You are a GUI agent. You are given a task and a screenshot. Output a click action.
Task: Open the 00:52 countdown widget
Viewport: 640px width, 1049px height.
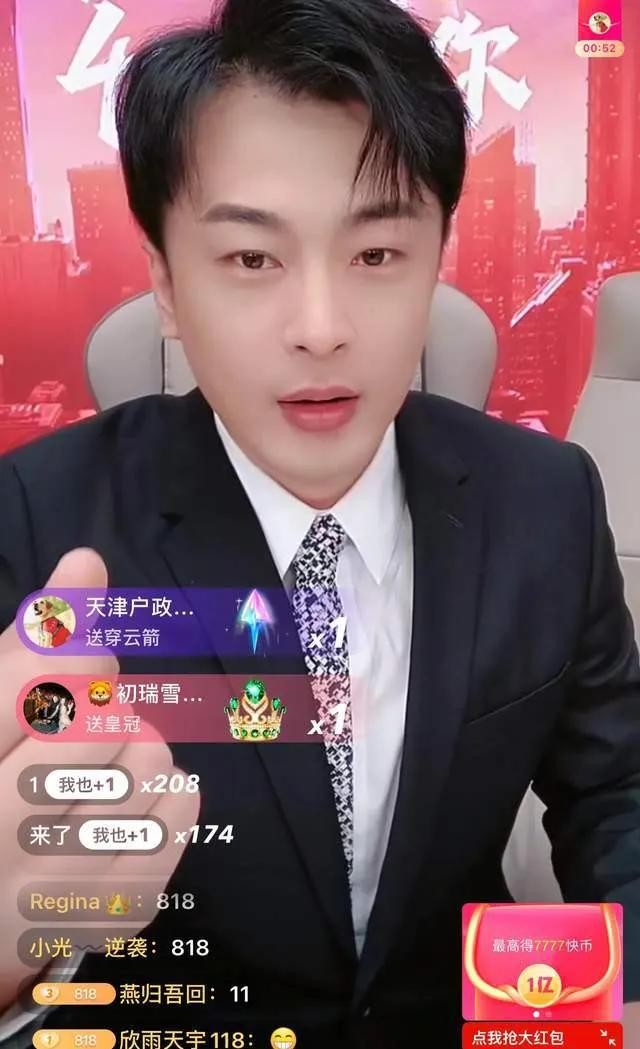coord(598,33)
